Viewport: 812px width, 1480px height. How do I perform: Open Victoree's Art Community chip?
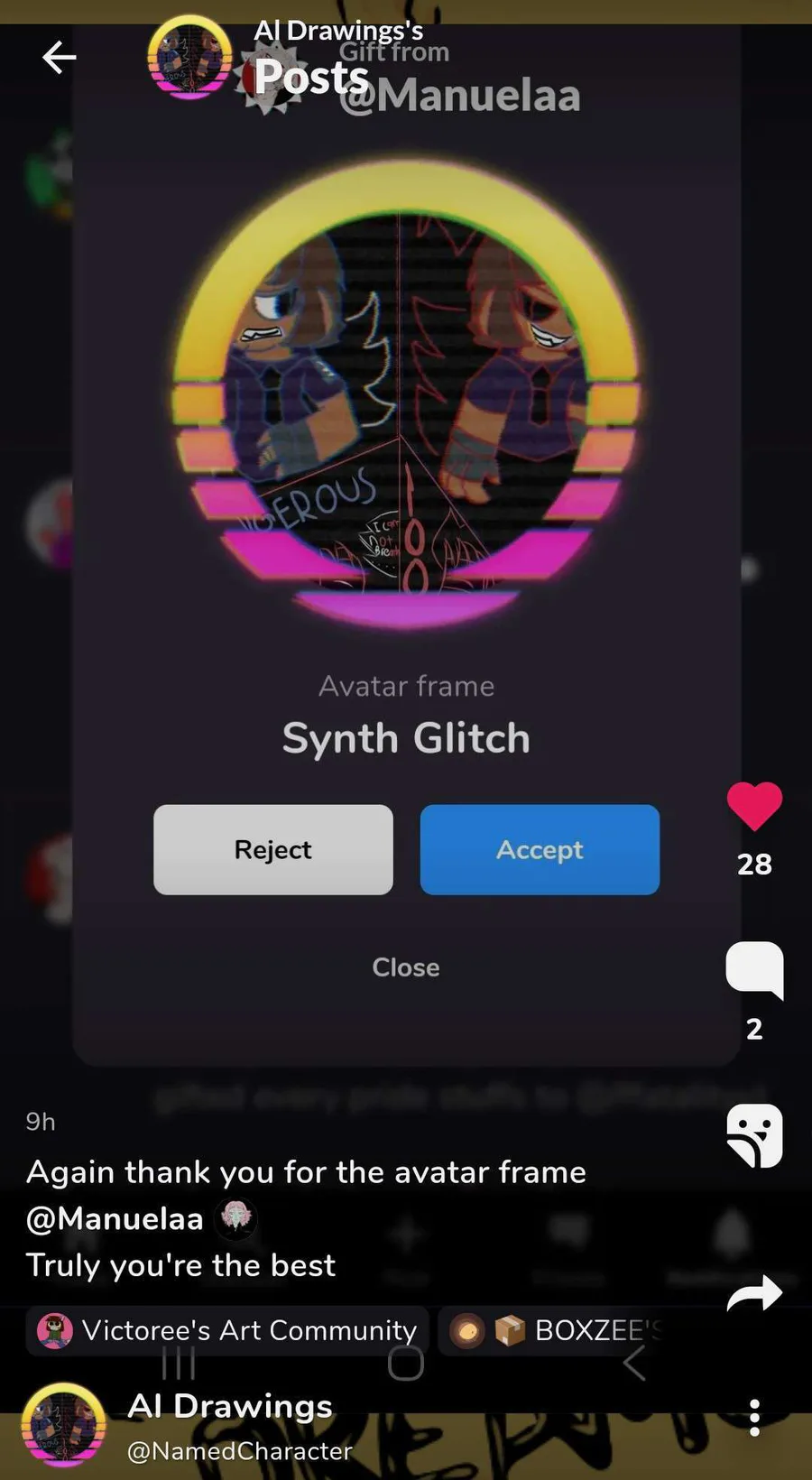pos(226,1330)
